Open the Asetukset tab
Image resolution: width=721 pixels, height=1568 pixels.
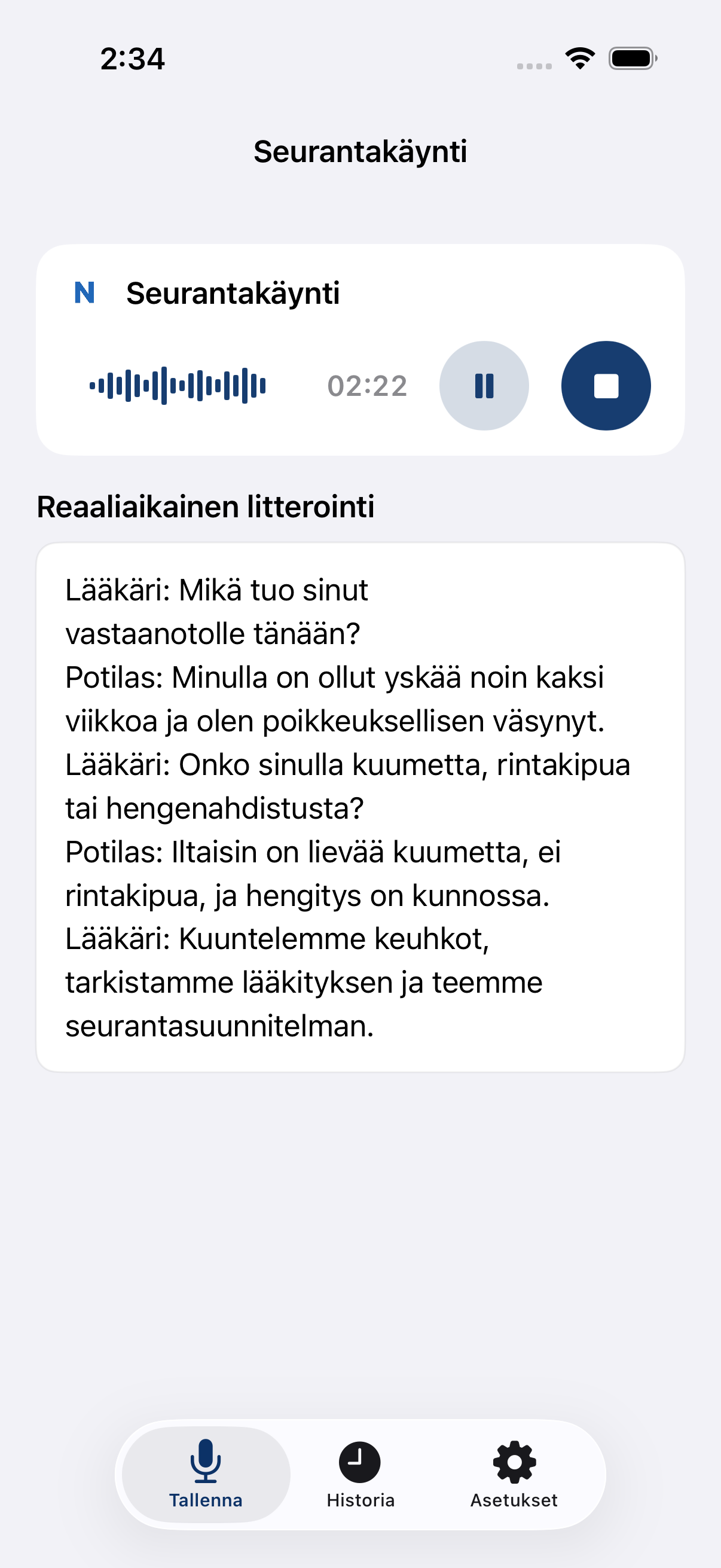click(x=514, y=1475)
